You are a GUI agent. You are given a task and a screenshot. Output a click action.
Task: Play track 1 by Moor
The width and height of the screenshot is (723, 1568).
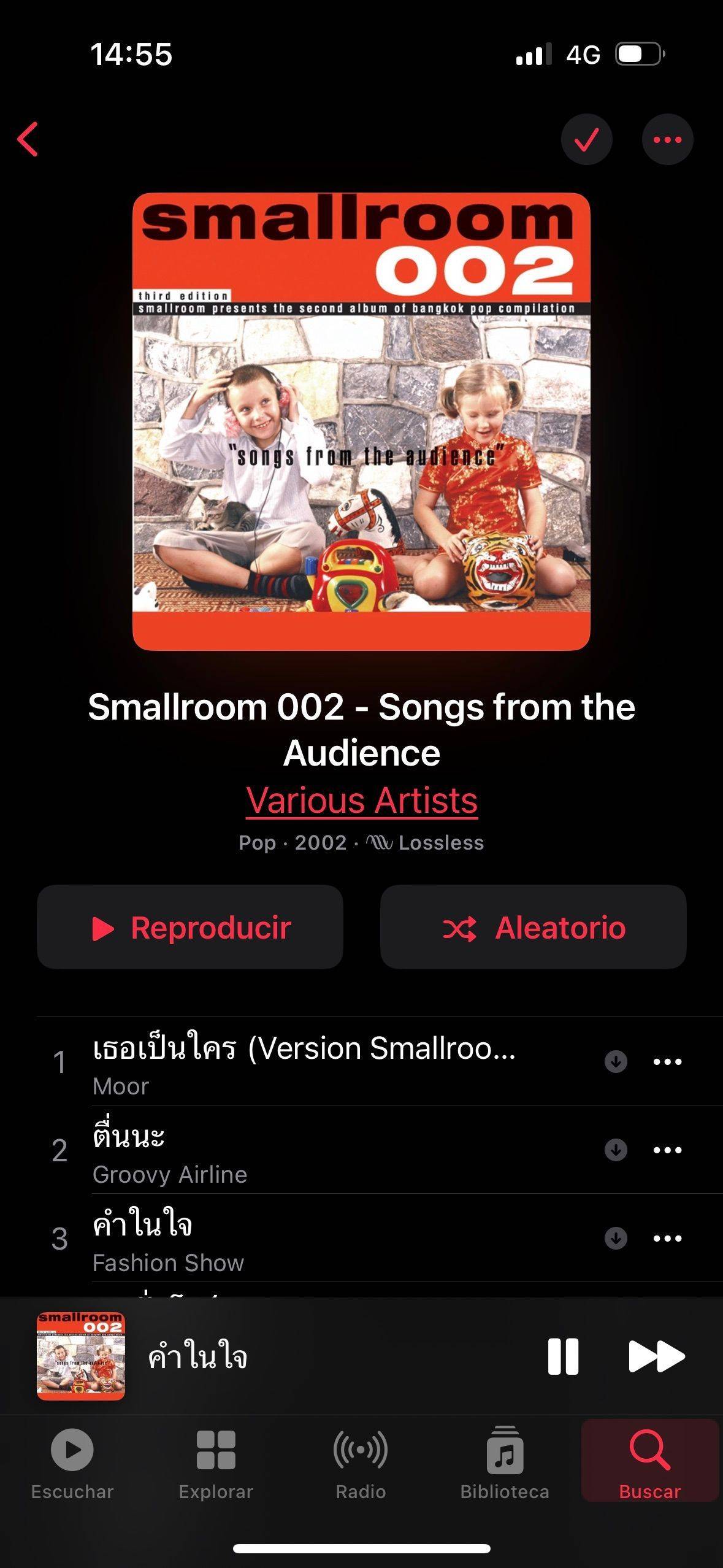(319, 1062)
